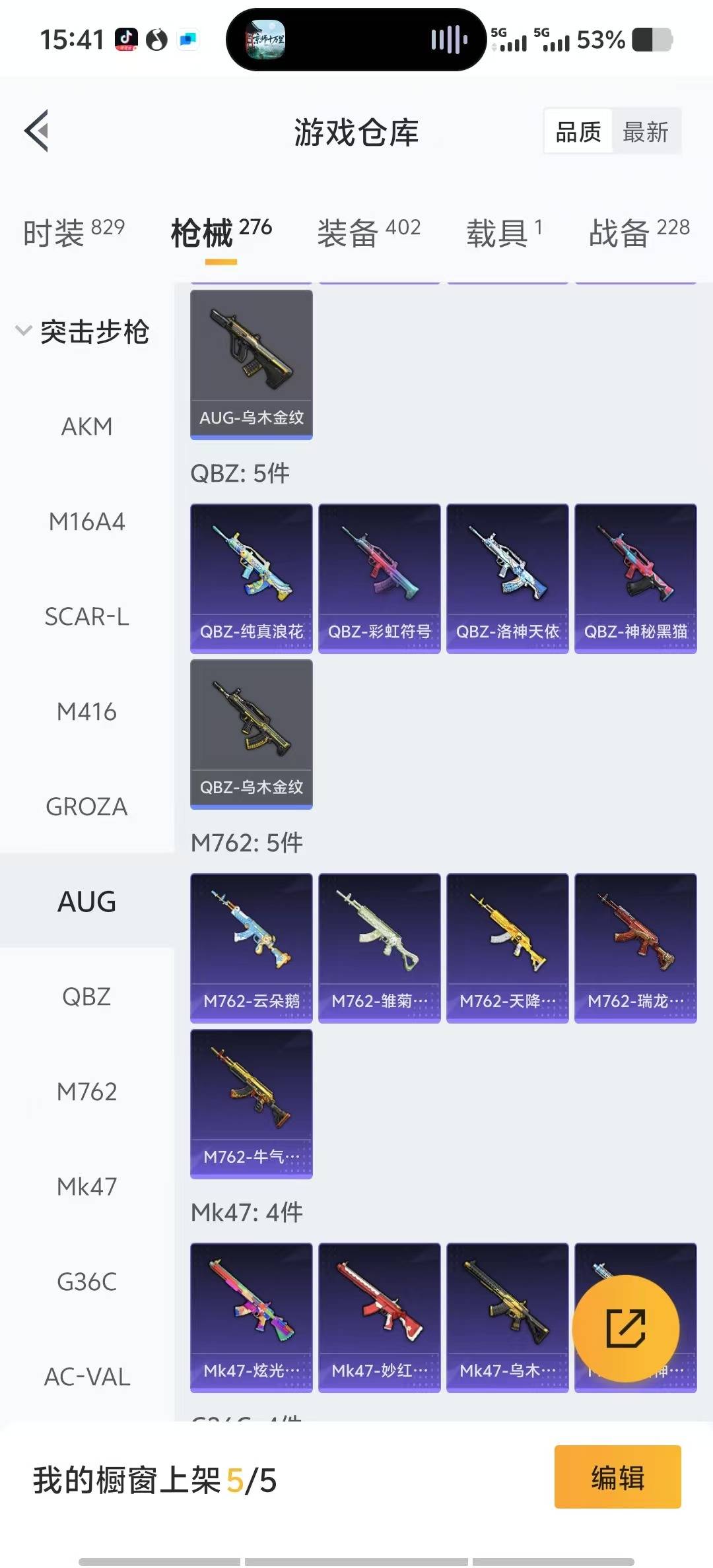The image size is (713, 1568).
Task: Select AKM in the weapon sidebar
Action: click(x=86, y=426)
